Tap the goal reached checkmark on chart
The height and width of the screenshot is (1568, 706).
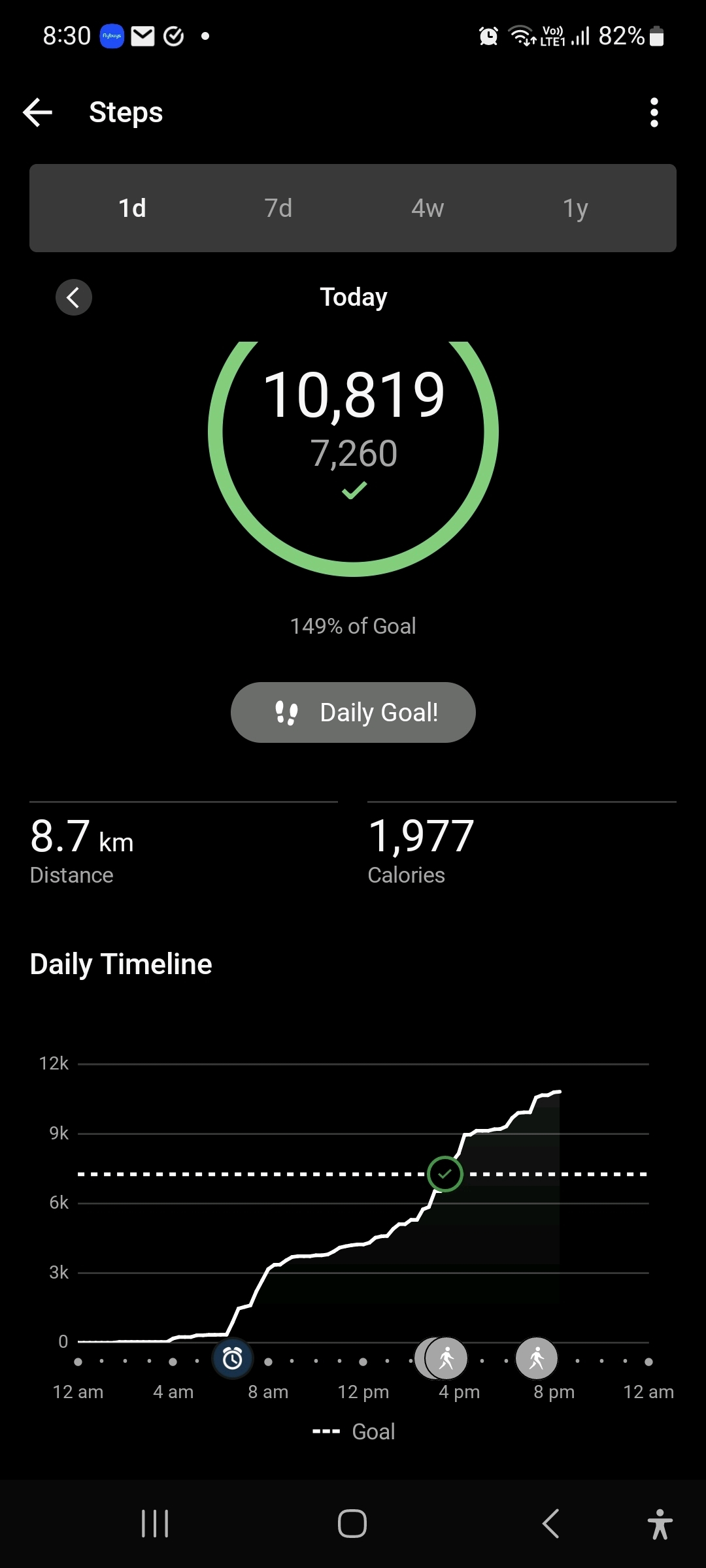pyautogui.click(x=445, y=1174)
